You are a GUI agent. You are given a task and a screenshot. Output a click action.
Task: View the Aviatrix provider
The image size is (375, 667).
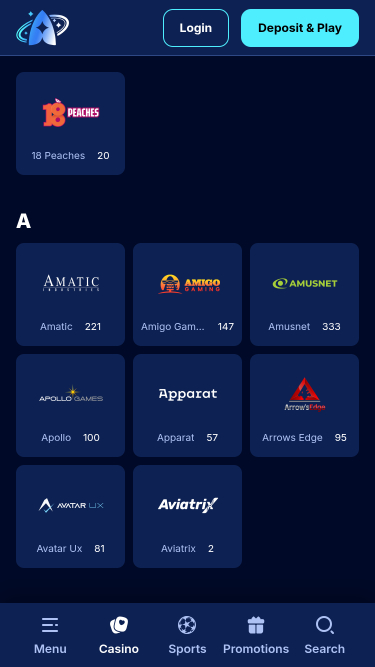188,516
